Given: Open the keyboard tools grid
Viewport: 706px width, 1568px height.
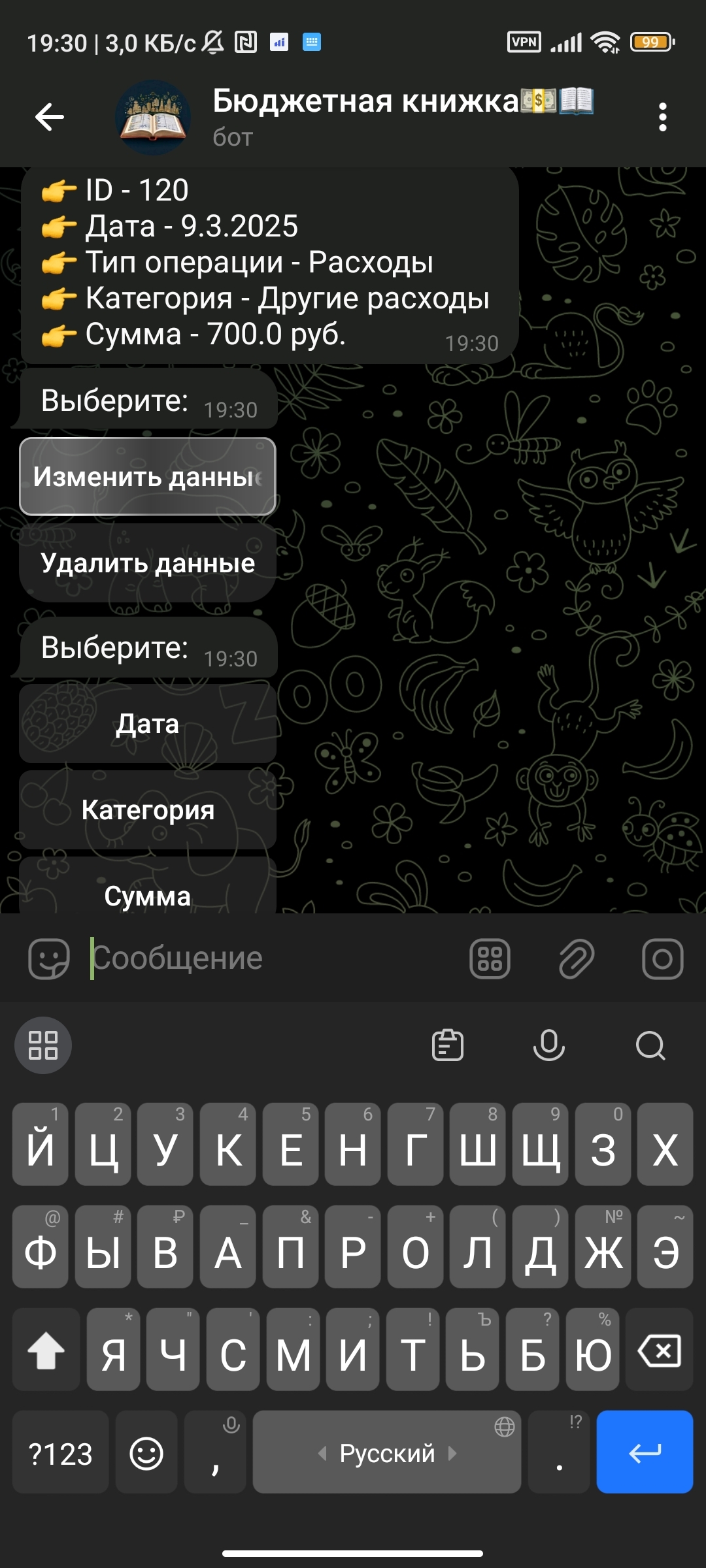Looking at the screenshot, I should click(43, 1045).
